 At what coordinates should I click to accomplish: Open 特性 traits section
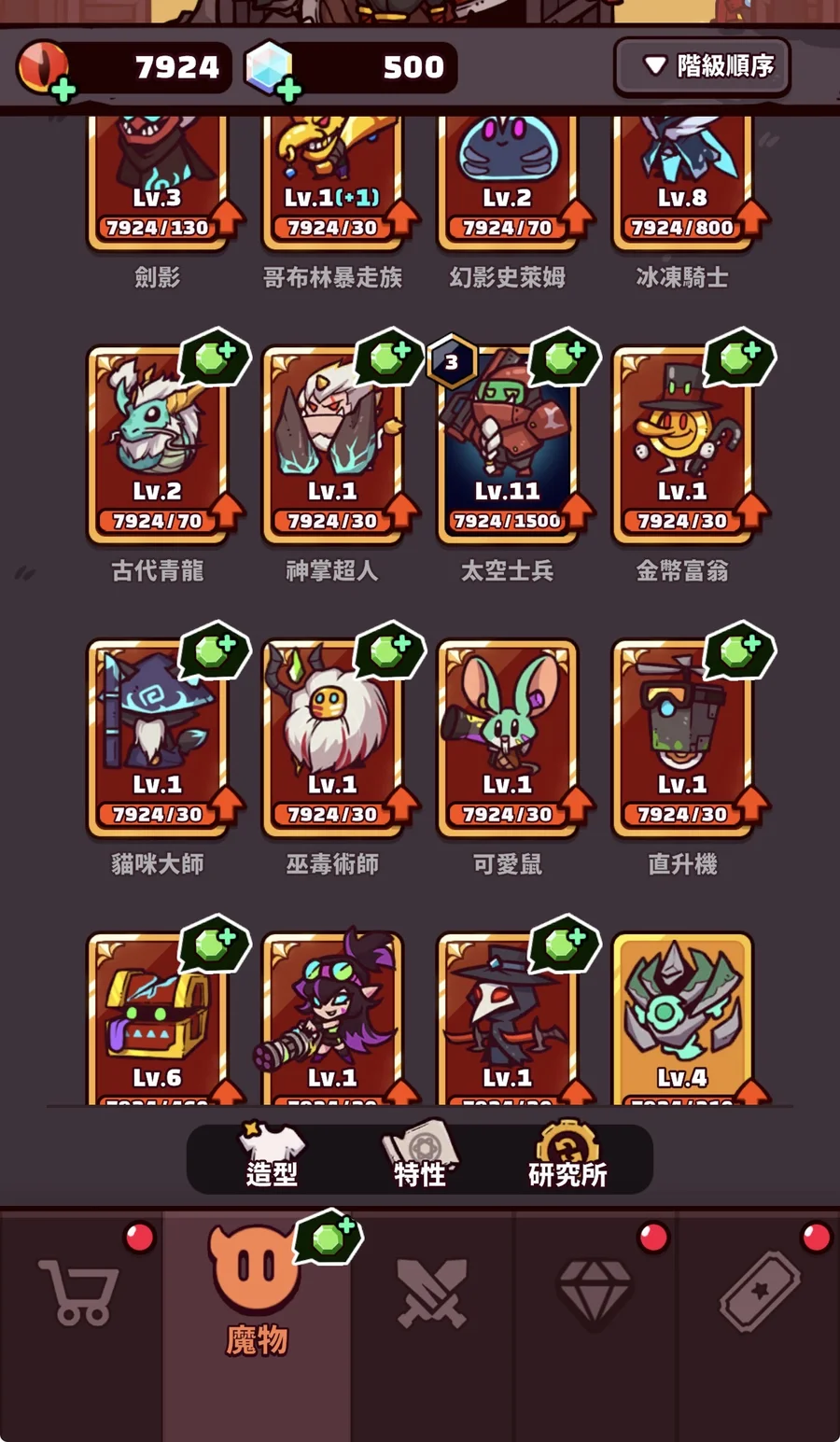pos(419,1159)
